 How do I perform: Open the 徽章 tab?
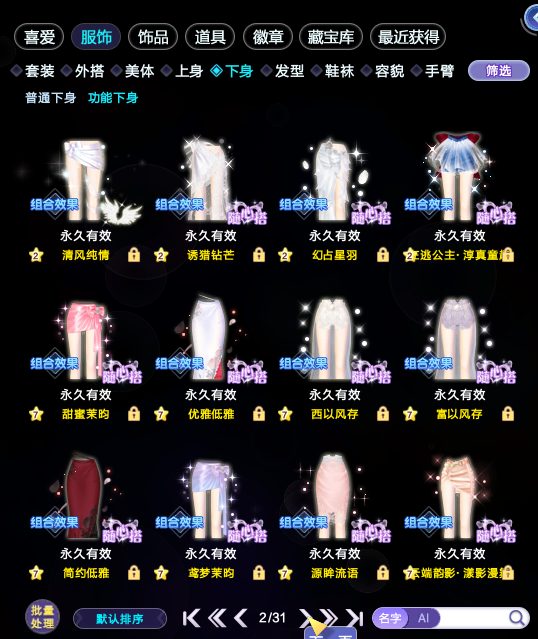[x=268, y=37]
